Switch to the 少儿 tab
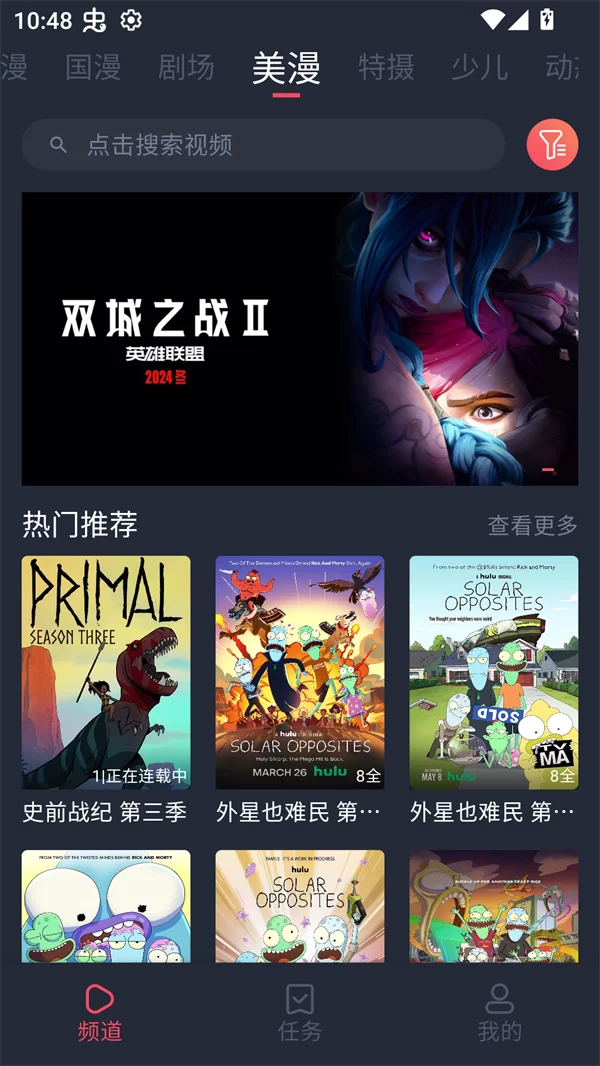Image resolution: width=600 pixels, height=1066 pixels. (479, 67)
